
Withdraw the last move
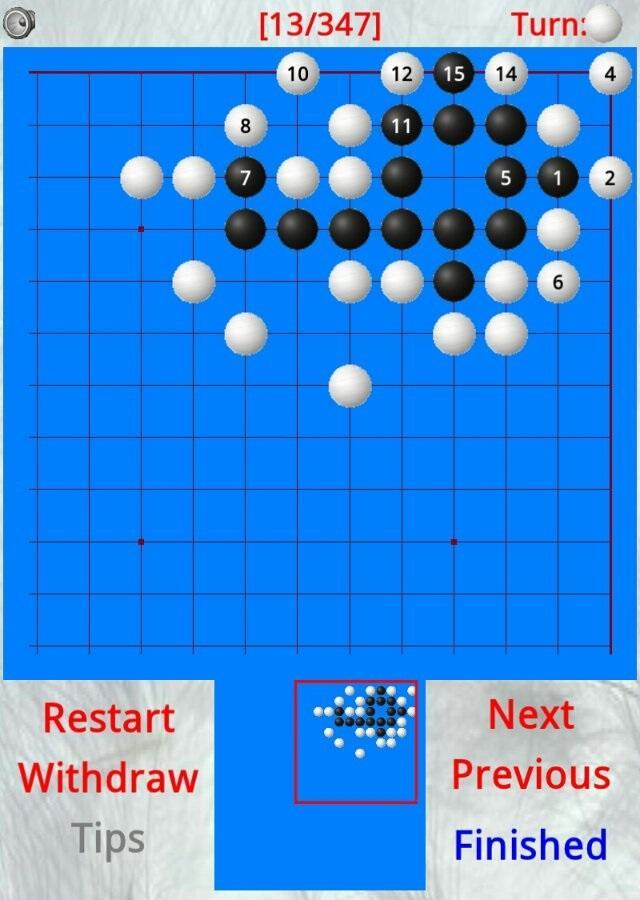click(x=108, y=777)
